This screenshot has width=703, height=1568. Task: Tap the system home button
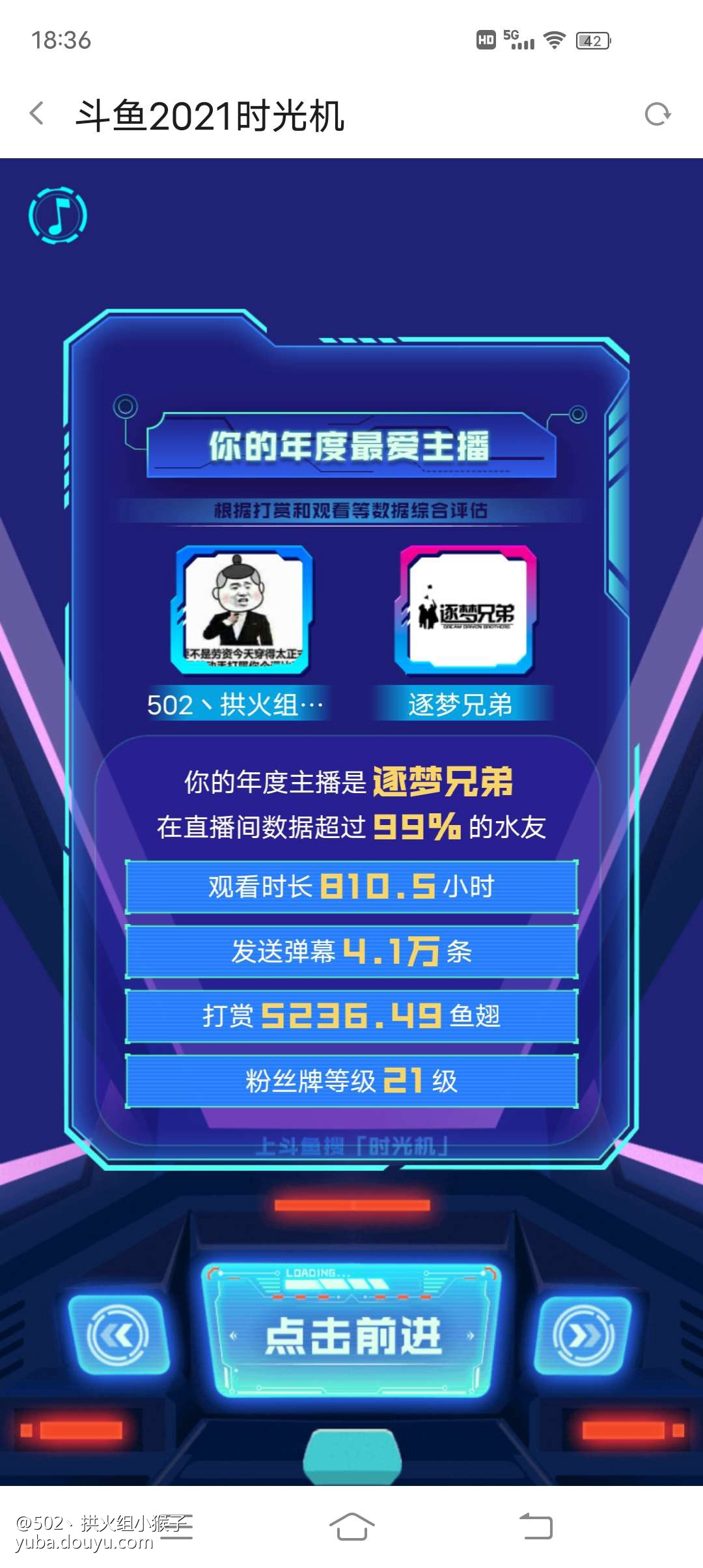352,1527
